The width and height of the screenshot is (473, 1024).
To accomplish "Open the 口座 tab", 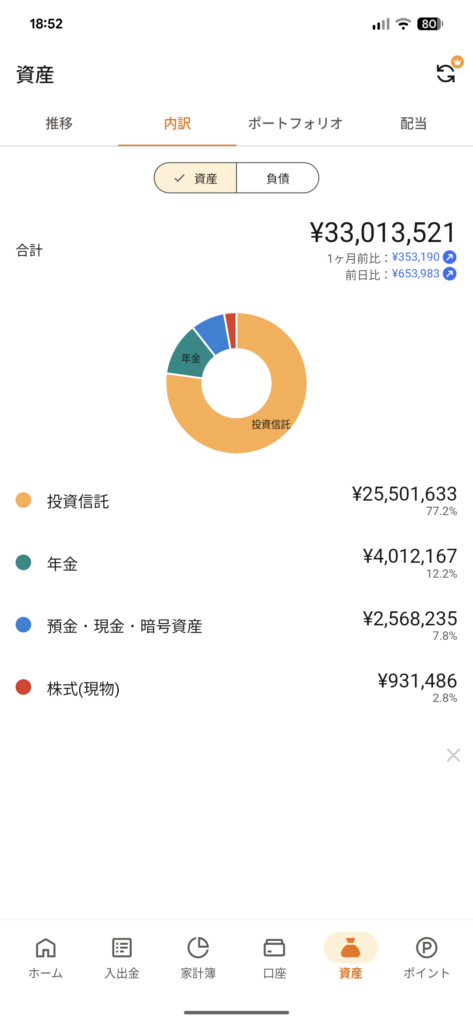I will (x=274, y=957).
